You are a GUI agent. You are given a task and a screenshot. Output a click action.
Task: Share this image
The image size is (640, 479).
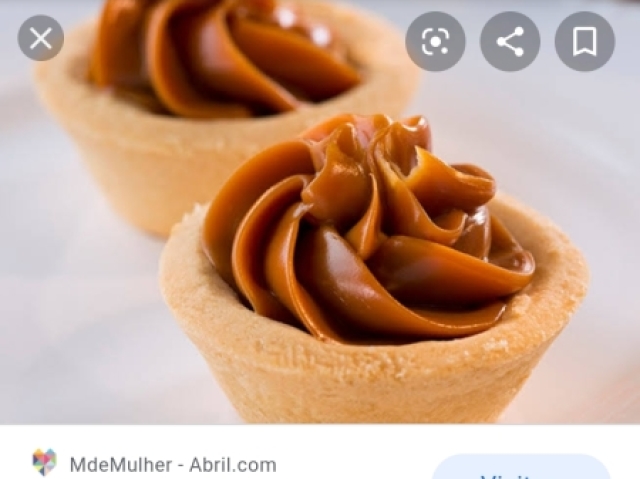point(510,41)
